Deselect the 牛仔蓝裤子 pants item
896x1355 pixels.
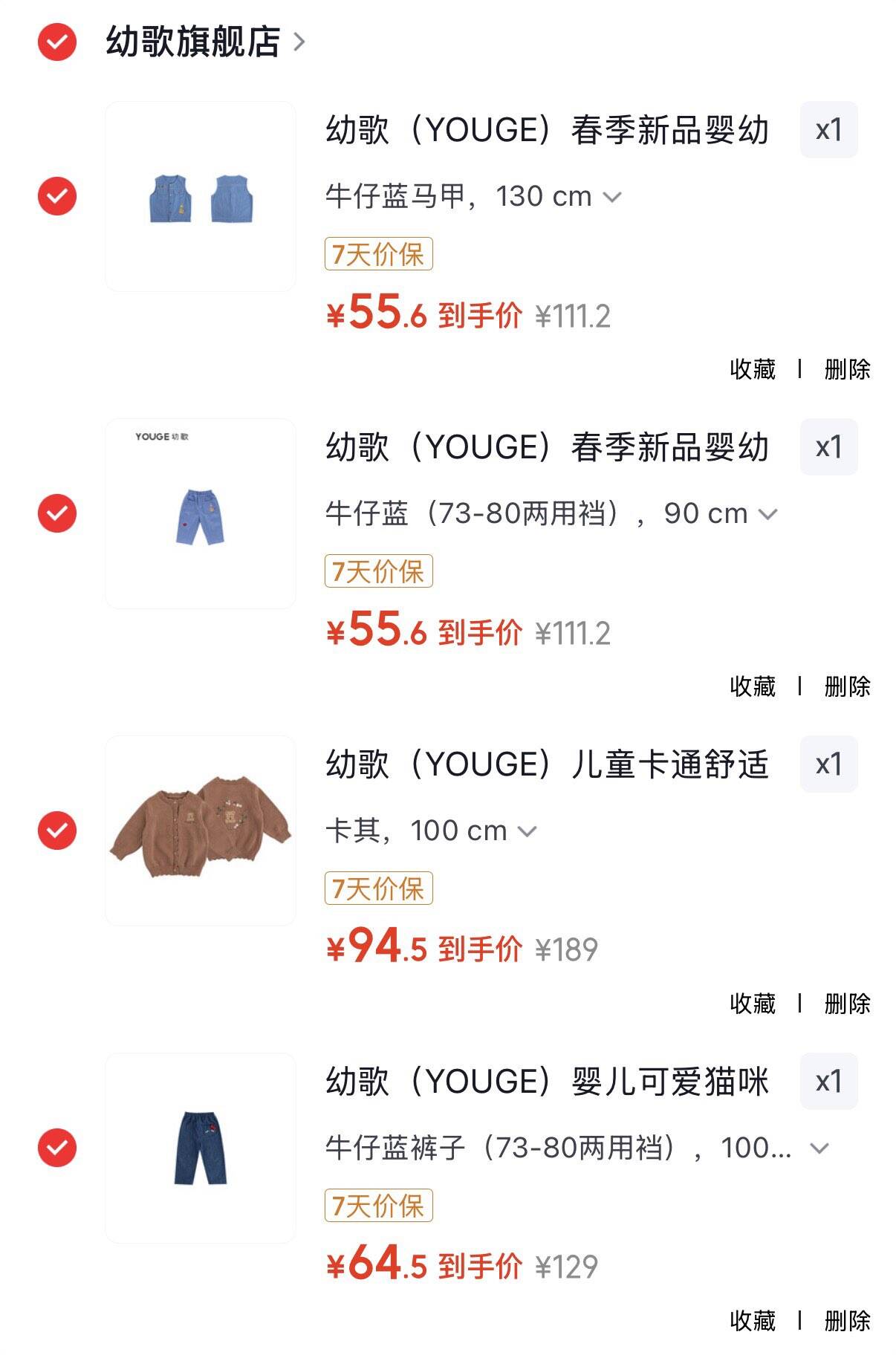tap(57, 1148)
